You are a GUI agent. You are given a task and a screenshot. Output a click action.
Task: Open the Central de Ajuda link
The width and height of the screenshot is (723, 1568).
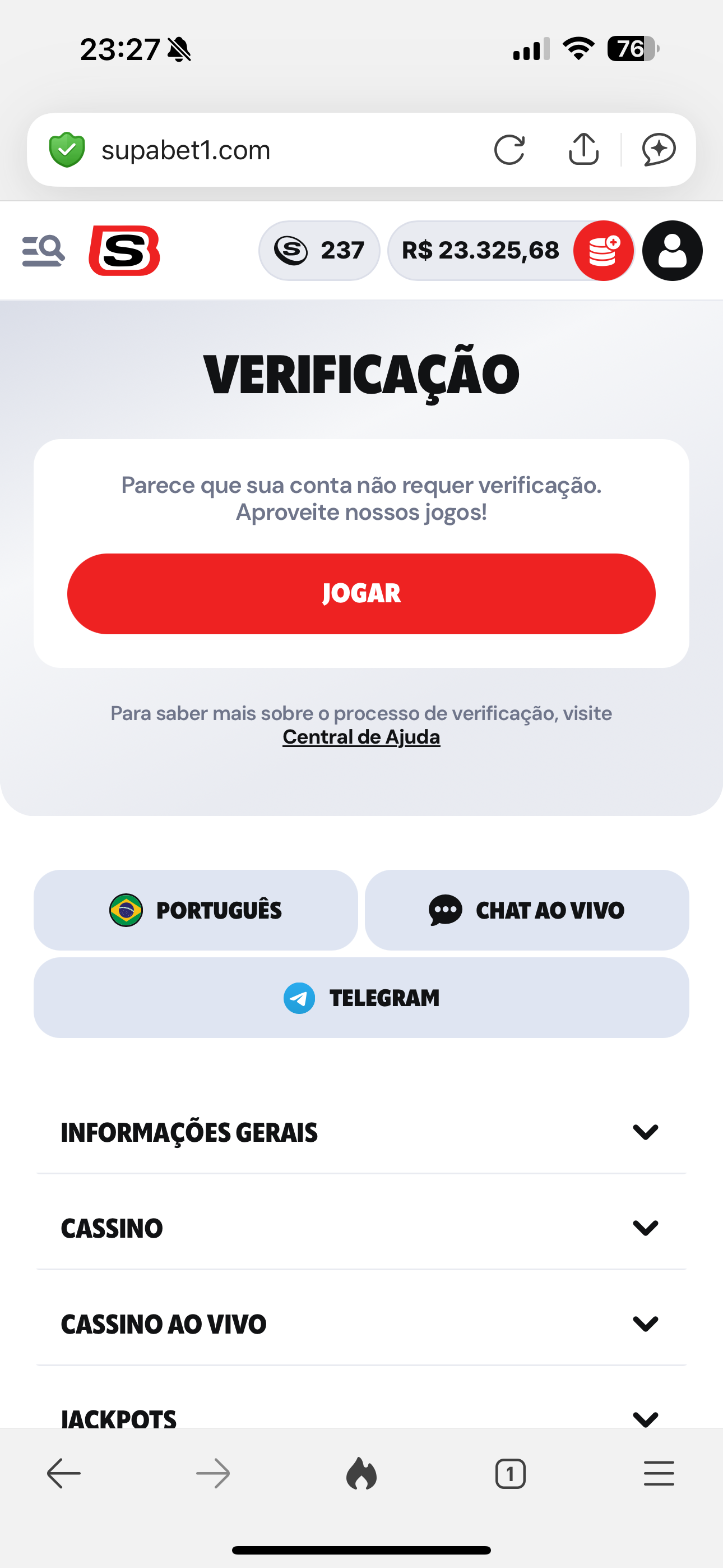point(361,736)
